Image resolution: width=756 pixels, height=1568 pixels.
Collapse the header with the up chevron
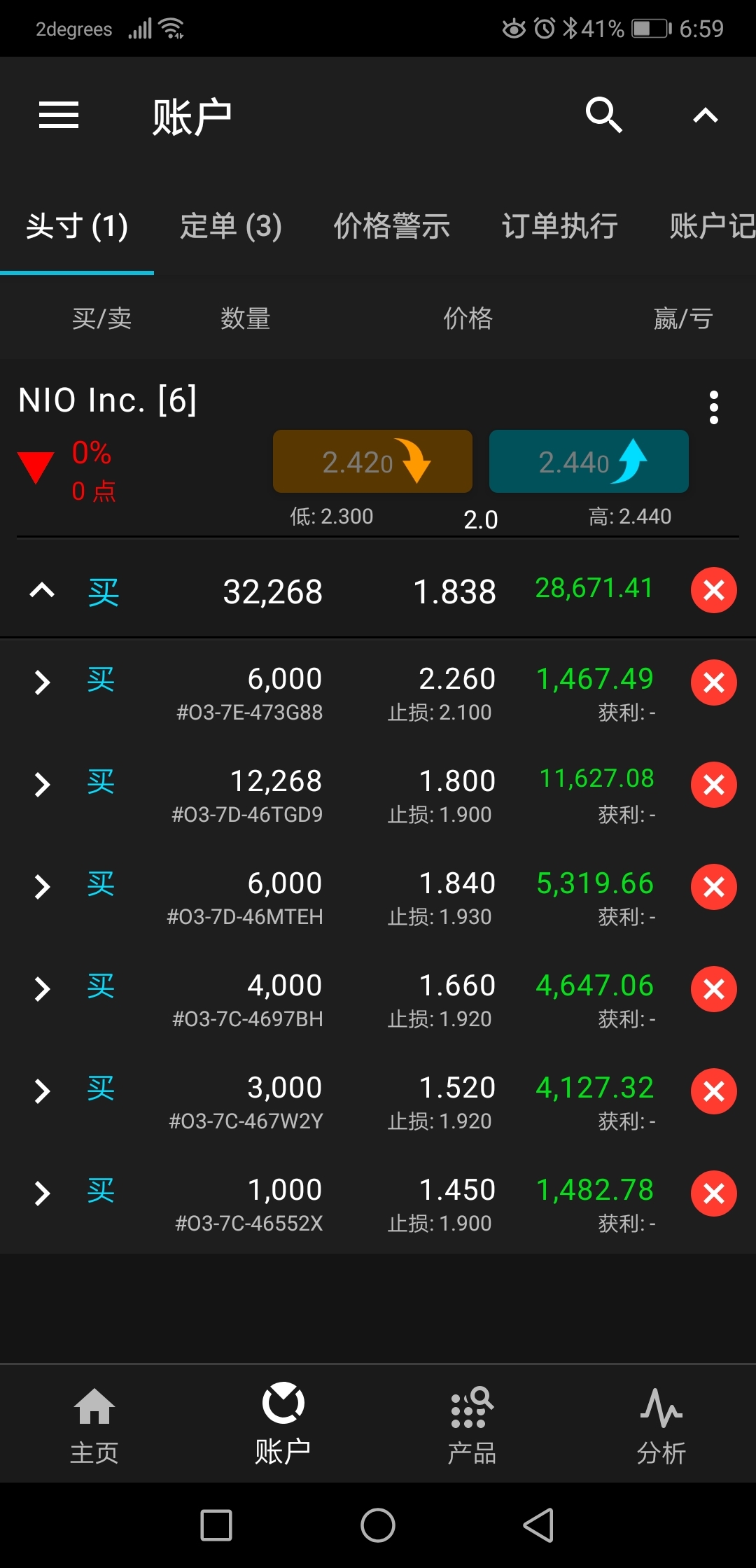click(x=705, y=115)
